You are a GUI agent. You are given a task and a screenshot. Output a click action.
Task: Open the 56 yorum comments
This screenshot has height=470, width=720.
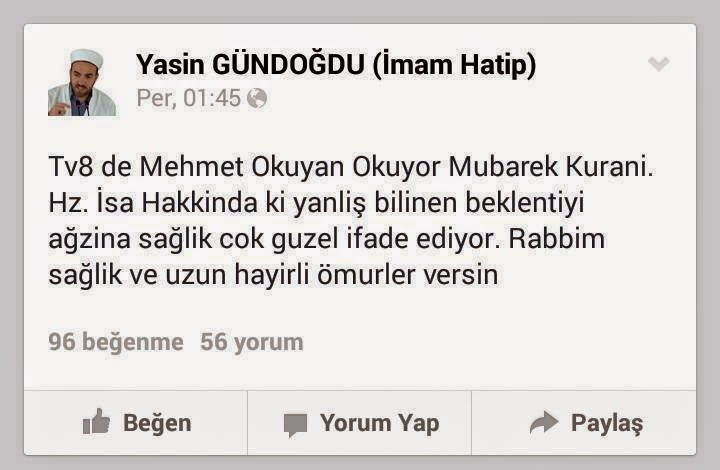click(x=251, y=342)
